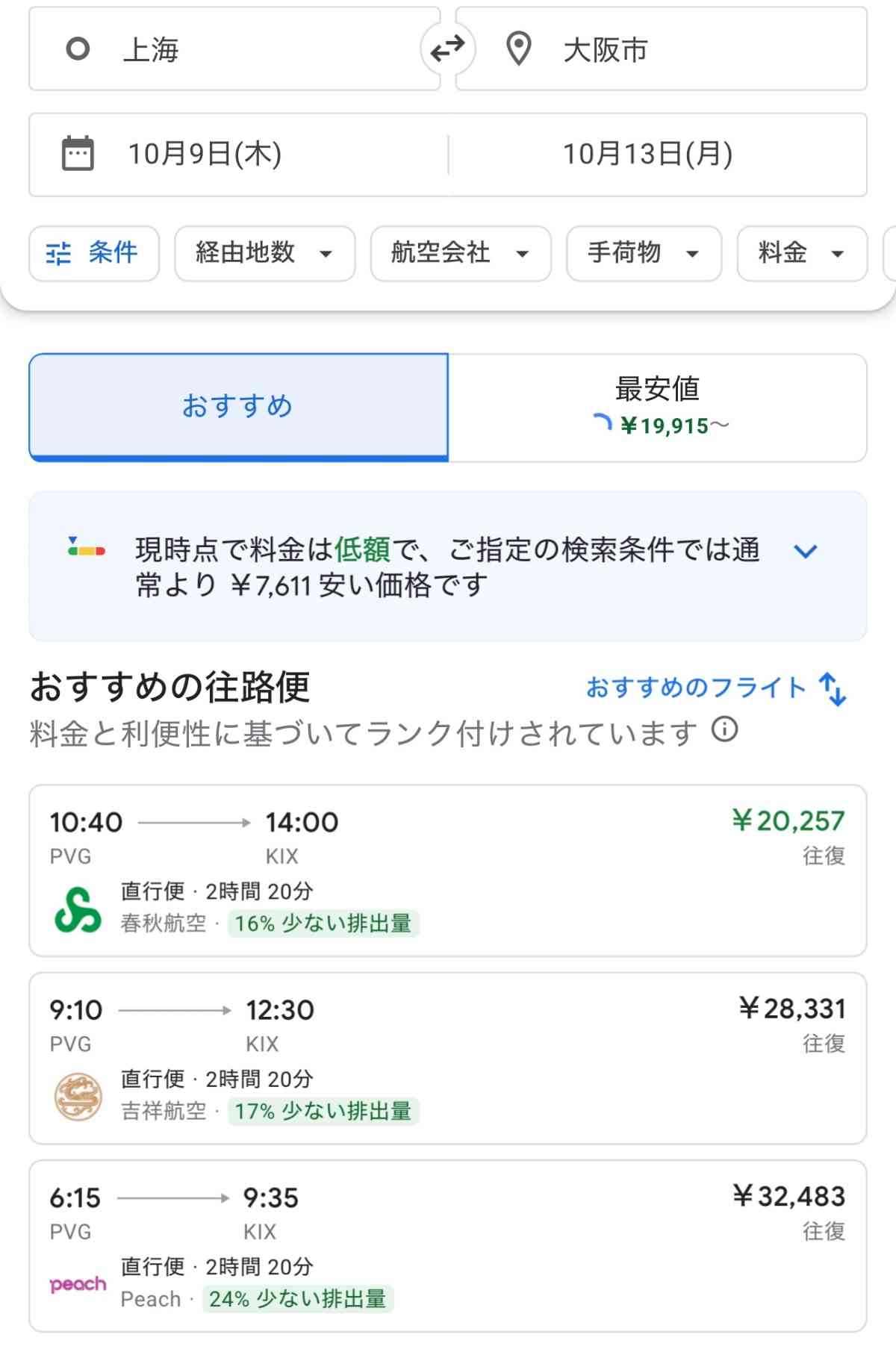Open the 料金 price filter
This screenshot has height=1355, width=896.
point(801,253)
